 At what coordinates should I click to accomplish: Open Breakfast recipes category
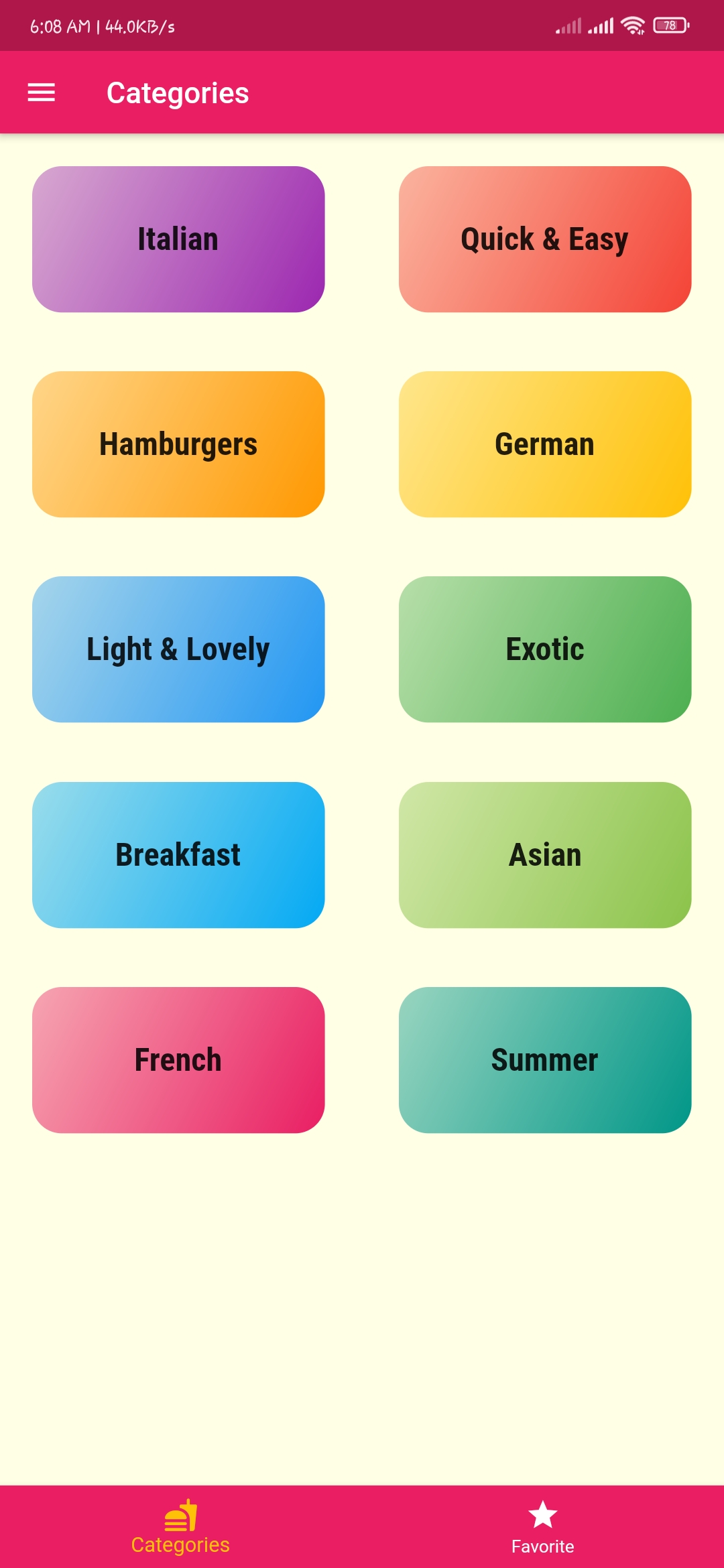(x=178, y=855)
